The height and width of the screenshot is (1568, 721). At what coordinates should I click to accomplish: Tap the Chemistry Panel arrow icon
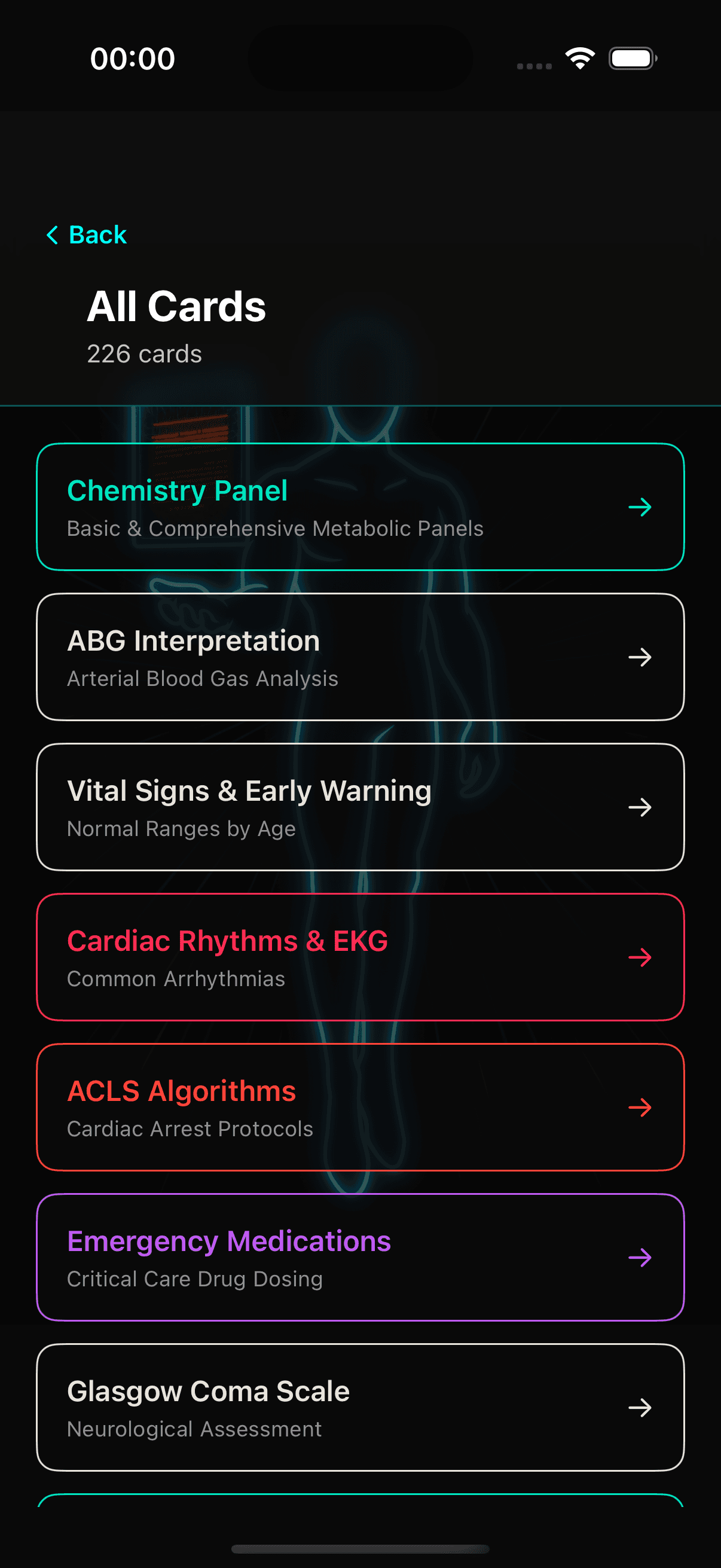pyautogui.click(x=641, y=507)
